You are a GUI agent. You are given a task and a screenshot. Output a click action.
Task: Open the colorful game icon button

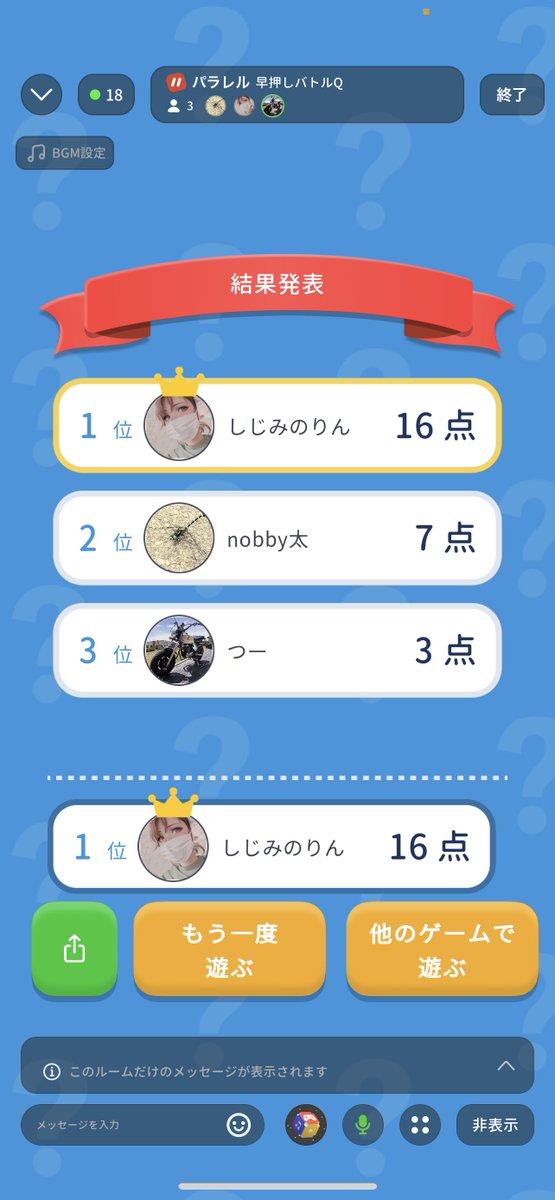tap(306, 1125)
